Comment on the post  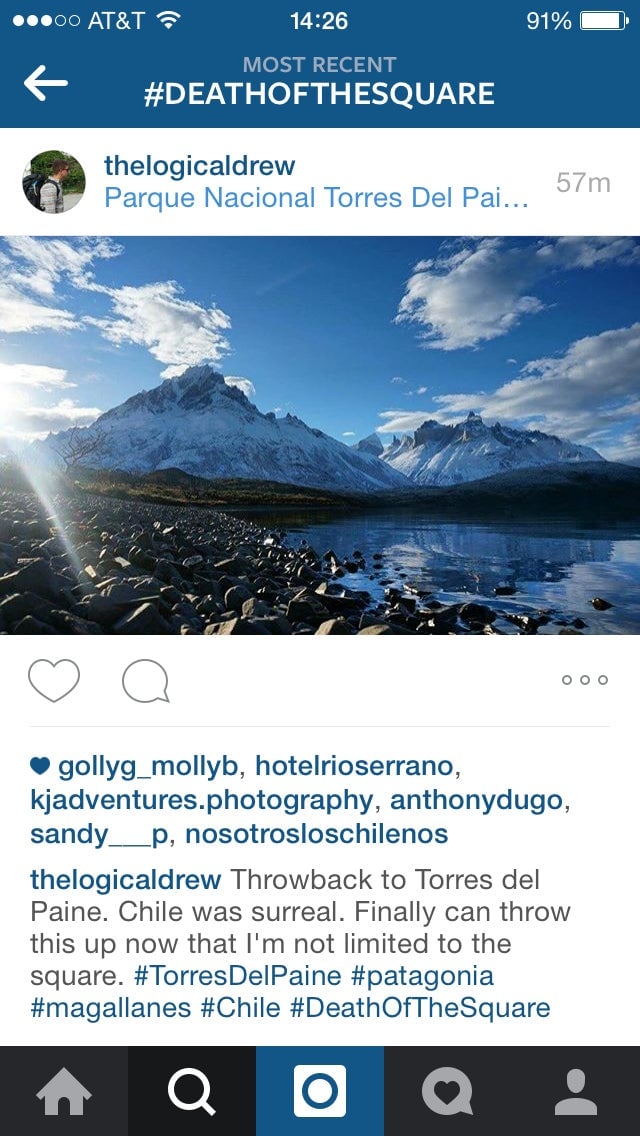coord(145,682)
